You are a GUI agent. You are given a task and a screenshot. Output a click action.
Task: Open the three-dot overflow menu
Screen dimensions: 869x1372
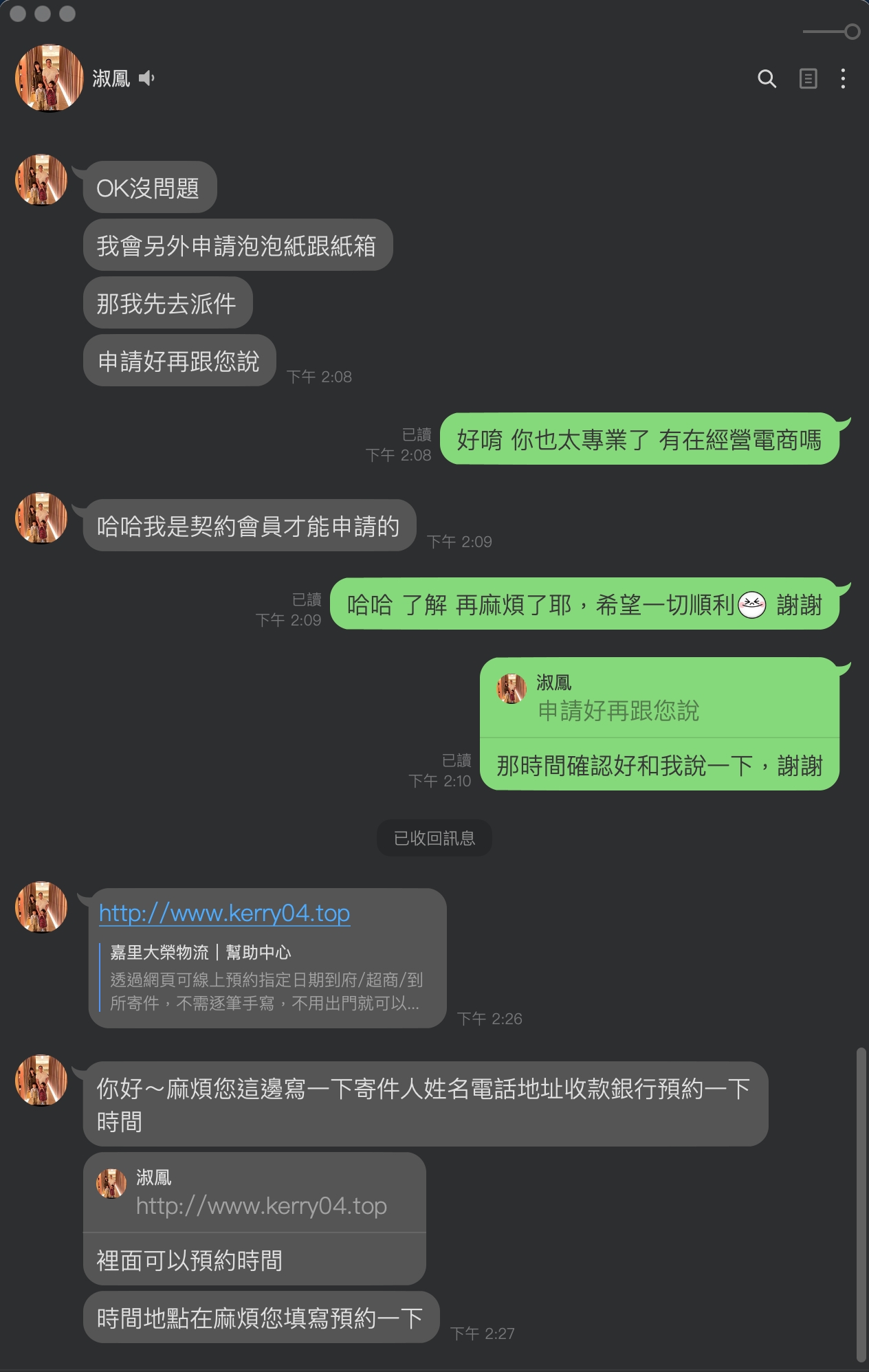click(843, 79)
